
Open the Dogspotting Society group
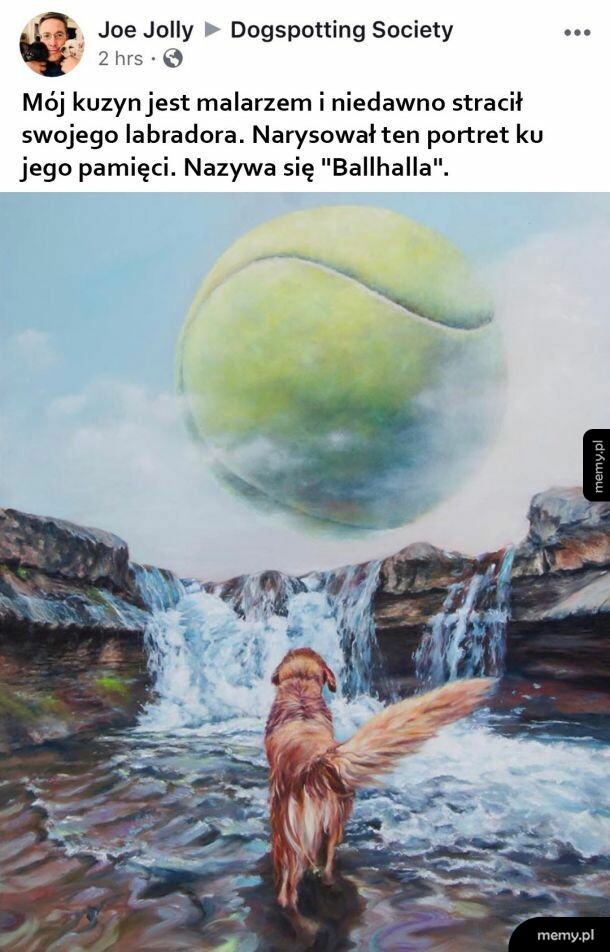342,30
